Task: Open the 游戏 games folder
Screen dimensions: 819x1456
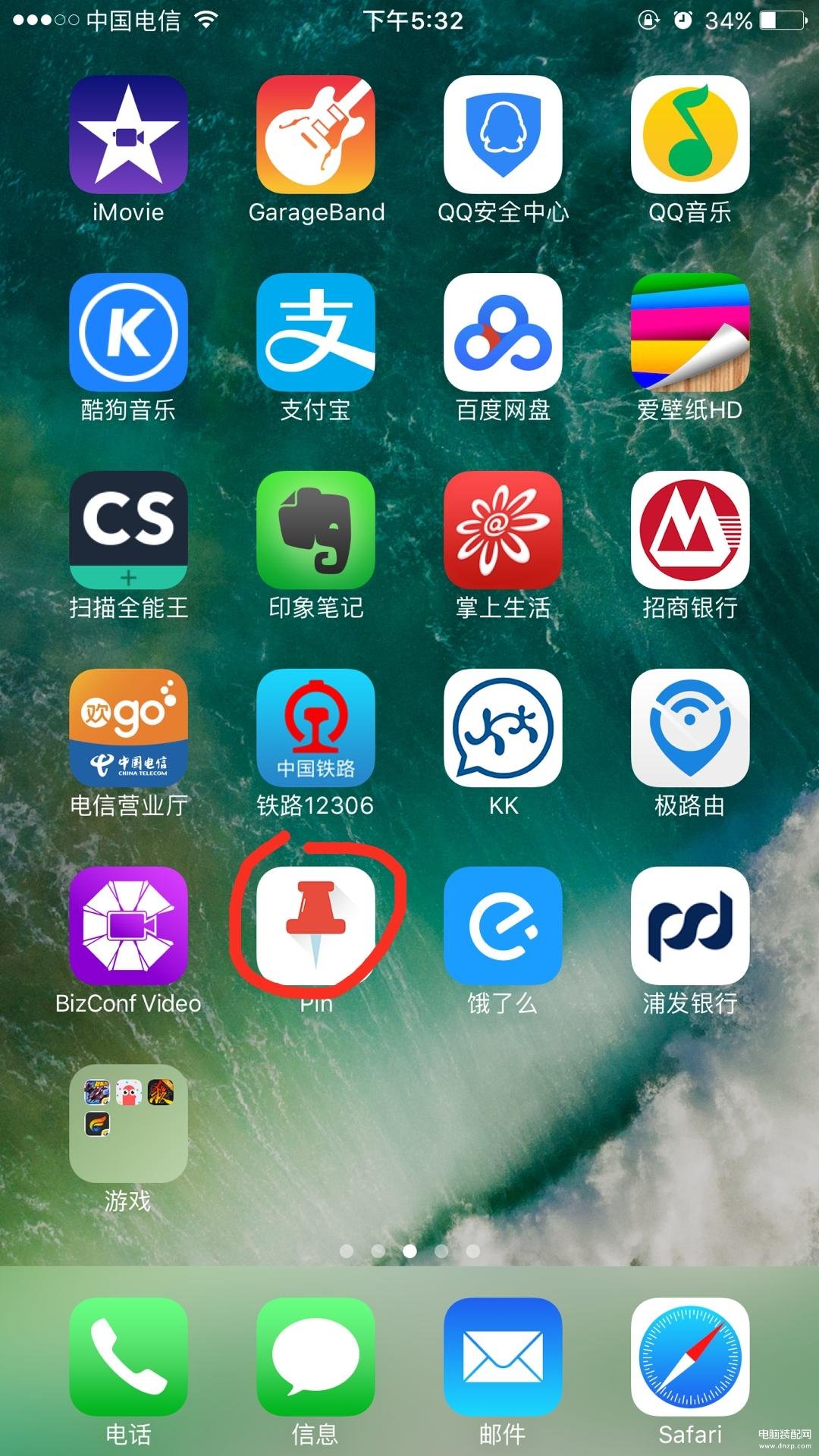Action: pyautogui.click(x=128, y=1125)
